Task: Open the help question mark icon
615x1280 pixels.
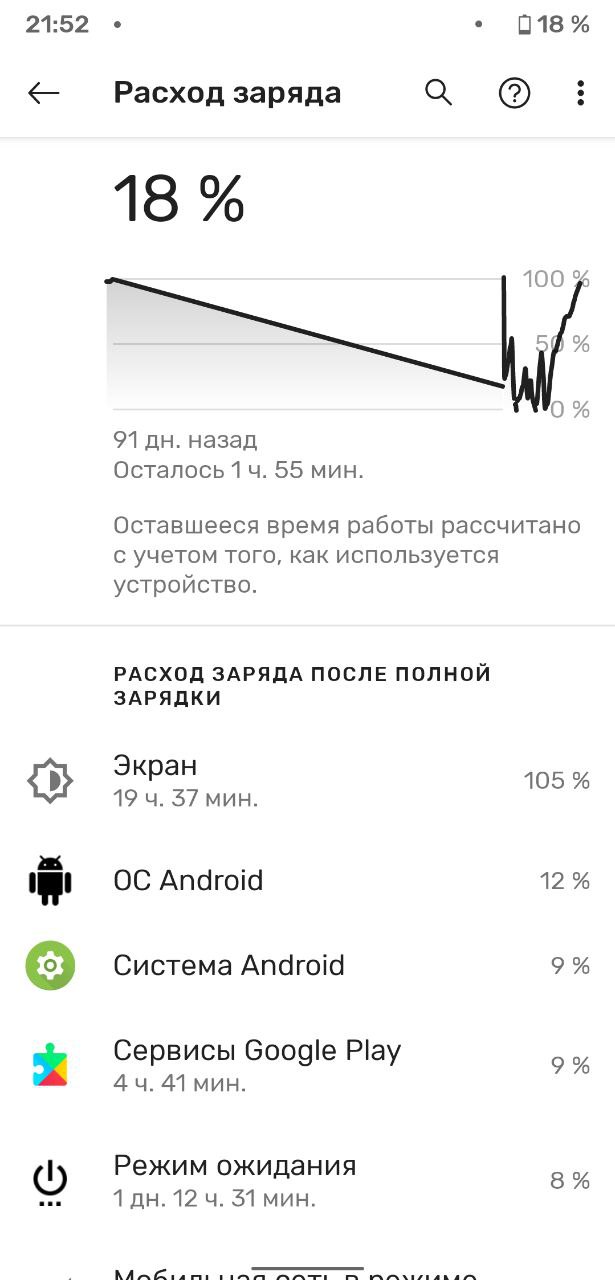Action: [514, 94]
